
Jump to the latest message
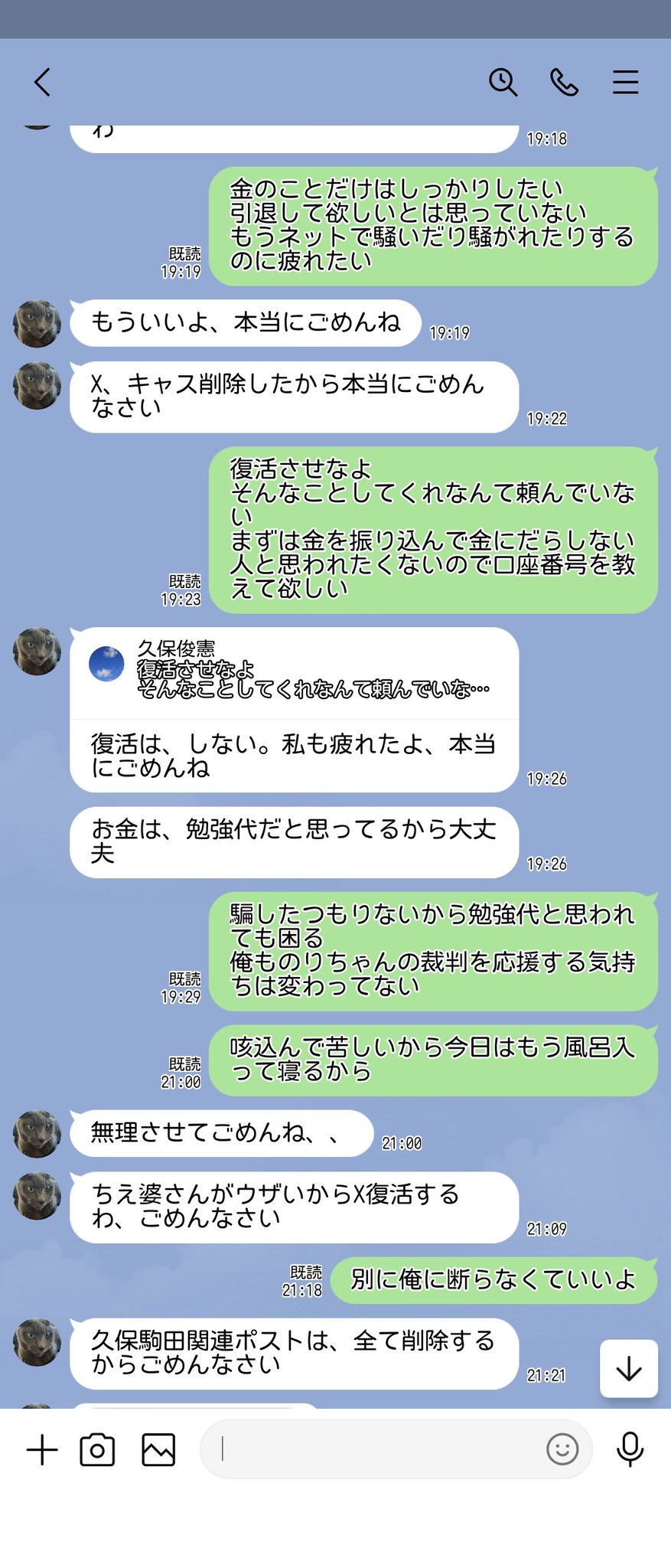[x=629, y=1368]
